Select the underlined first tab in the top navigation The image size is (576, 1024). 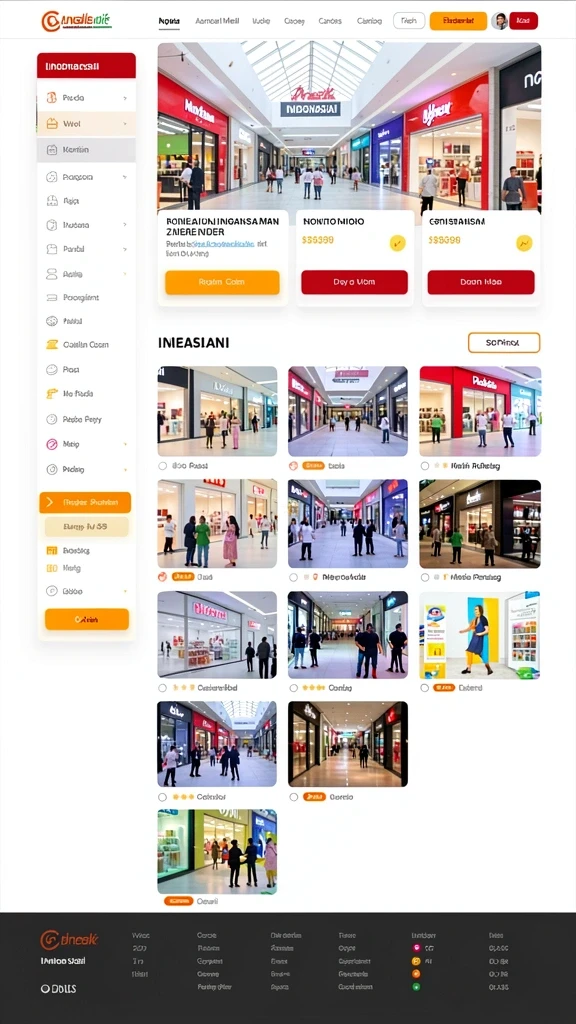[169, 21]
